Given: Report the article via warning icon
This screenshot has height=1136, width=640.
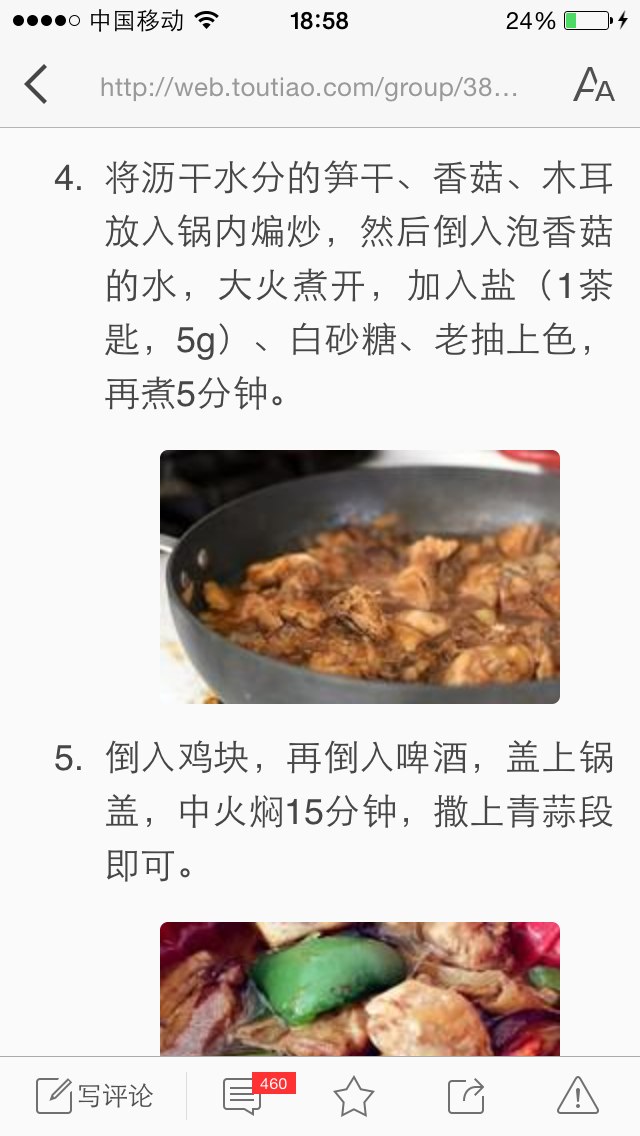Looking at the screenshot, I should point(578,1095).
